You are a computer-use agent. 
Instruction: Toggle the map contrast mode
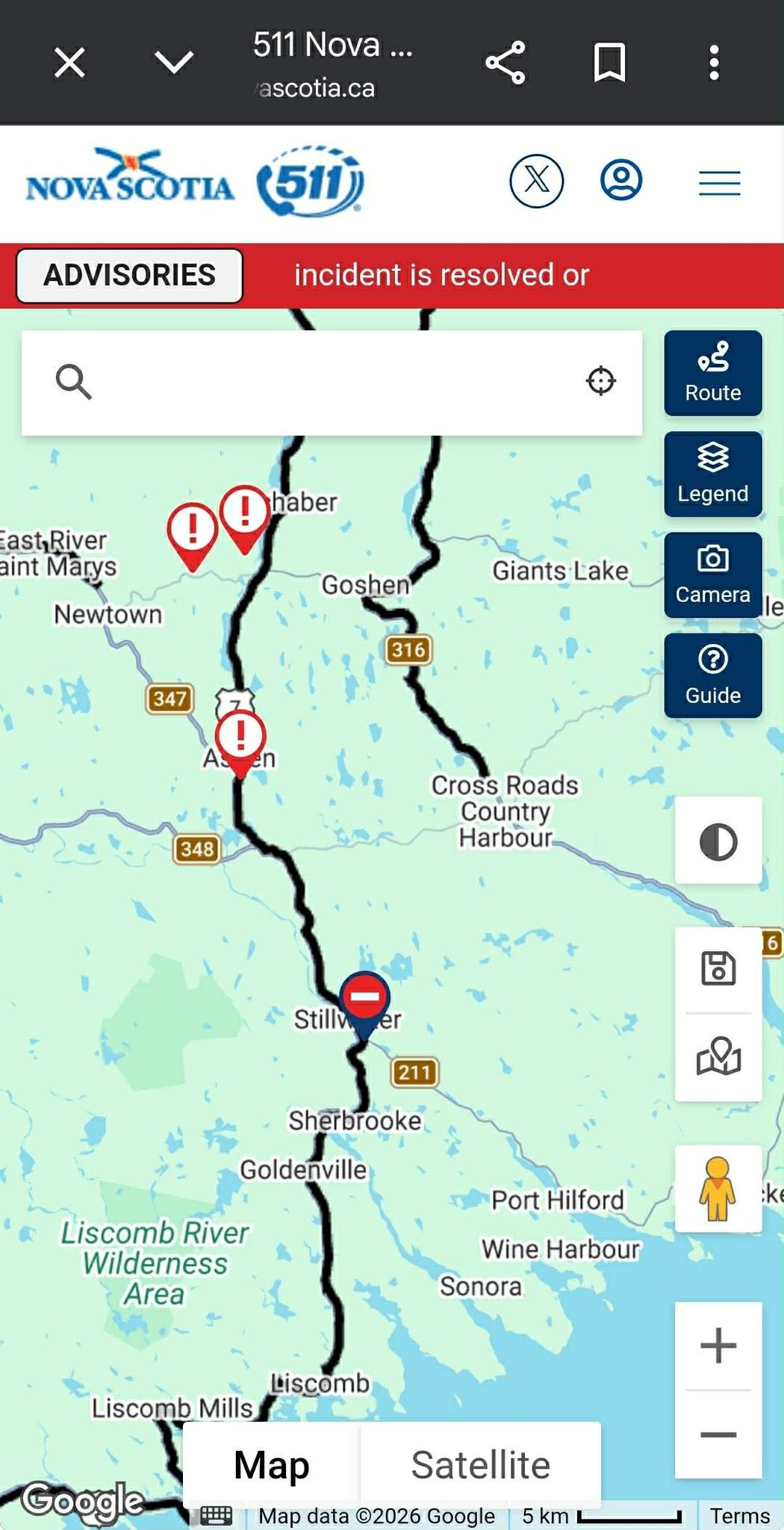[718, 841]
